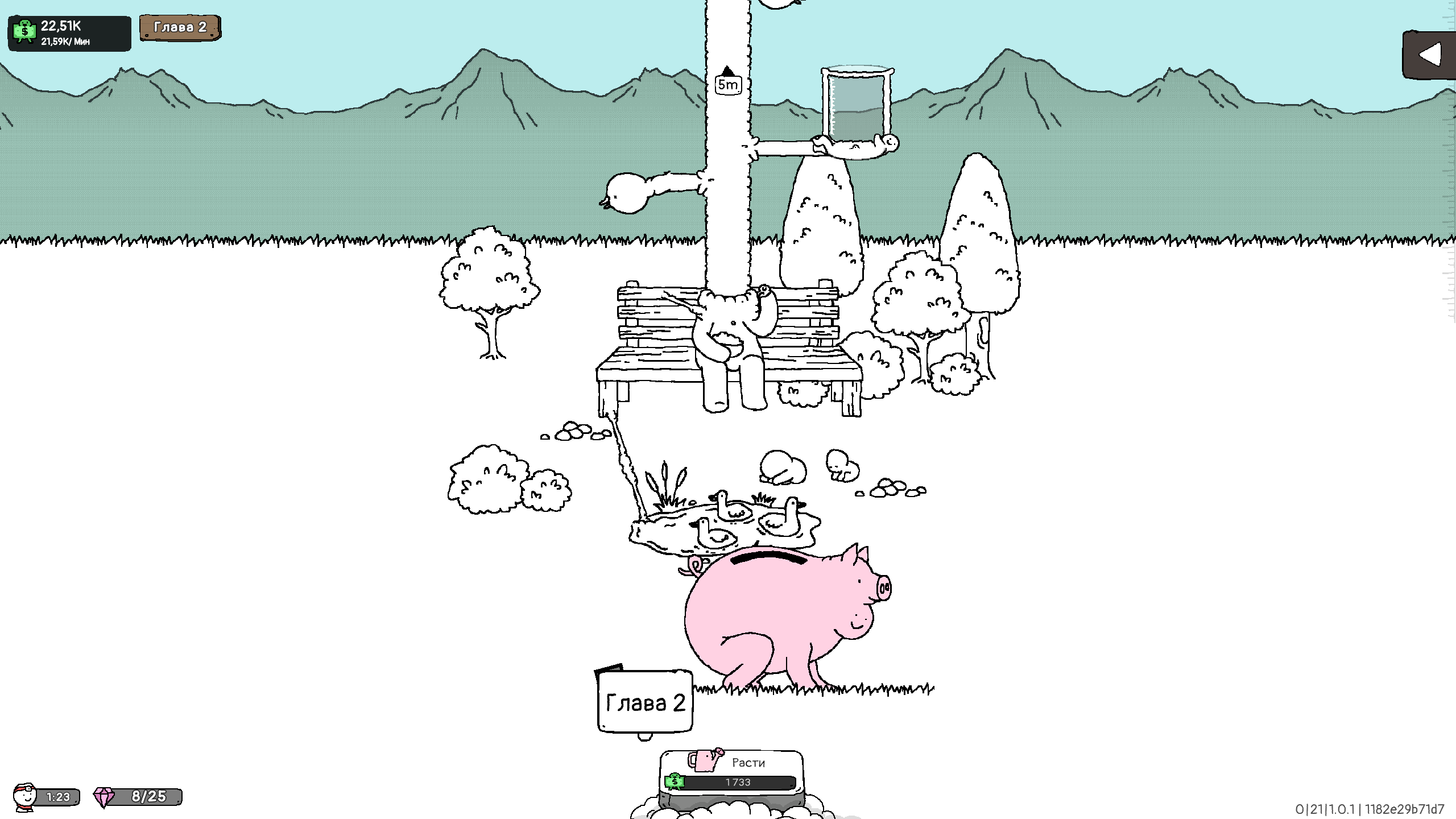Screen dimensions: 1456x819
Task: Open the Глава 2 chapter sign button
Action: pyautogui.click(x=180, y=27)
